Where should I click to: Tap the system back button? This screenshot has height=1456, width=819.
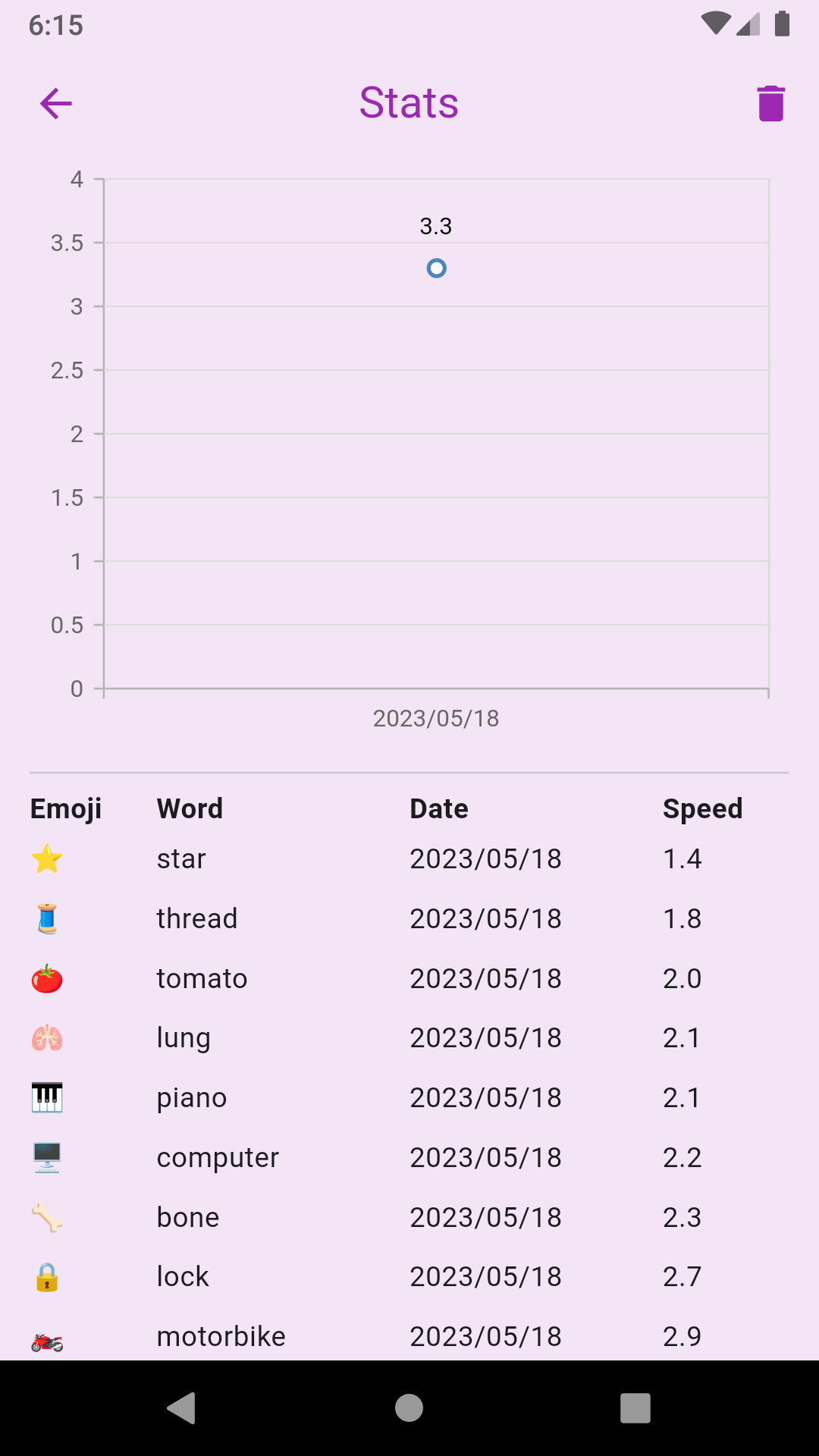(182, 1408)
